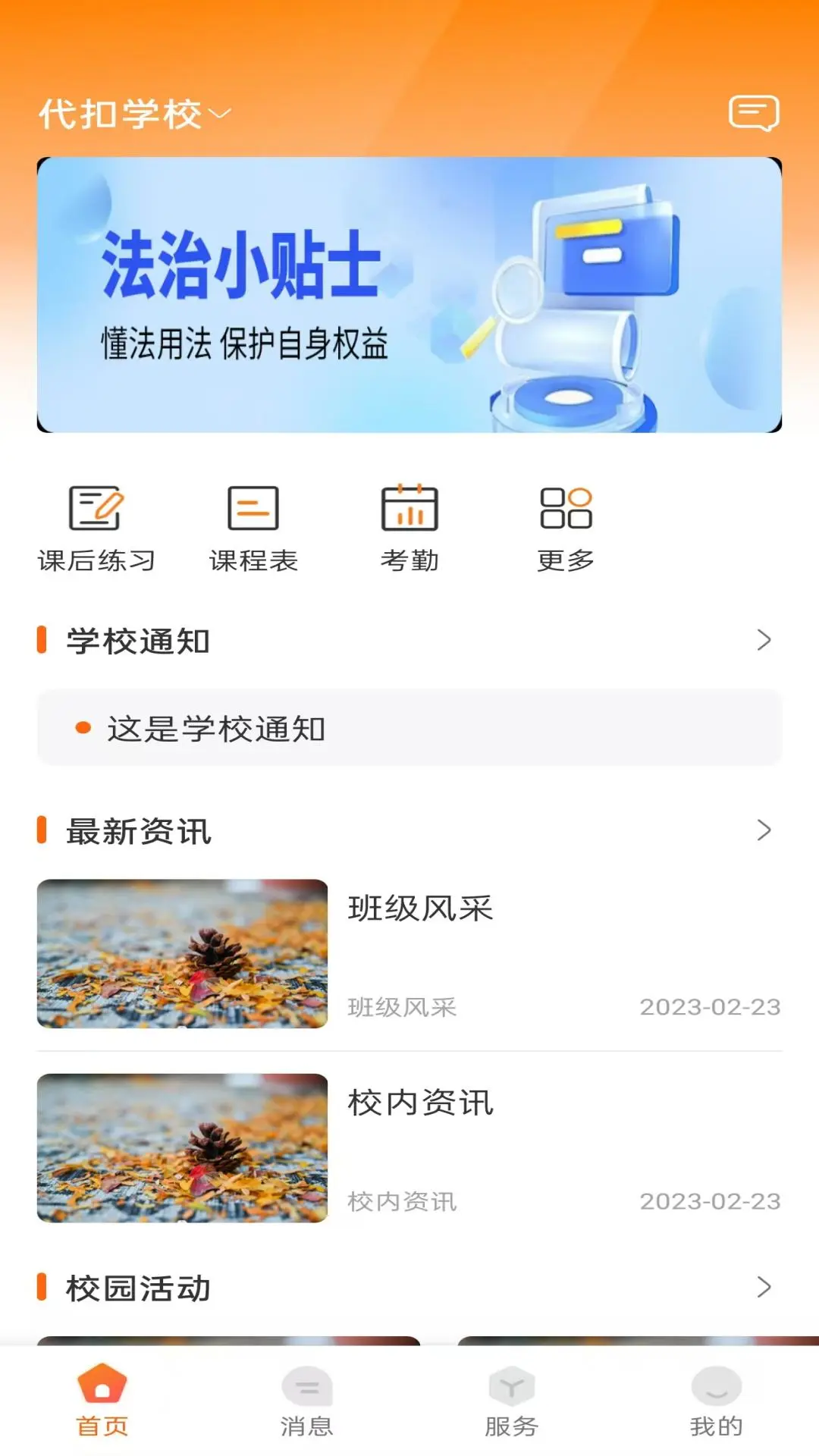819x1456 pixels.
Task: Click the orange marker beside 学校通知 heading
Action: point(42,639)
